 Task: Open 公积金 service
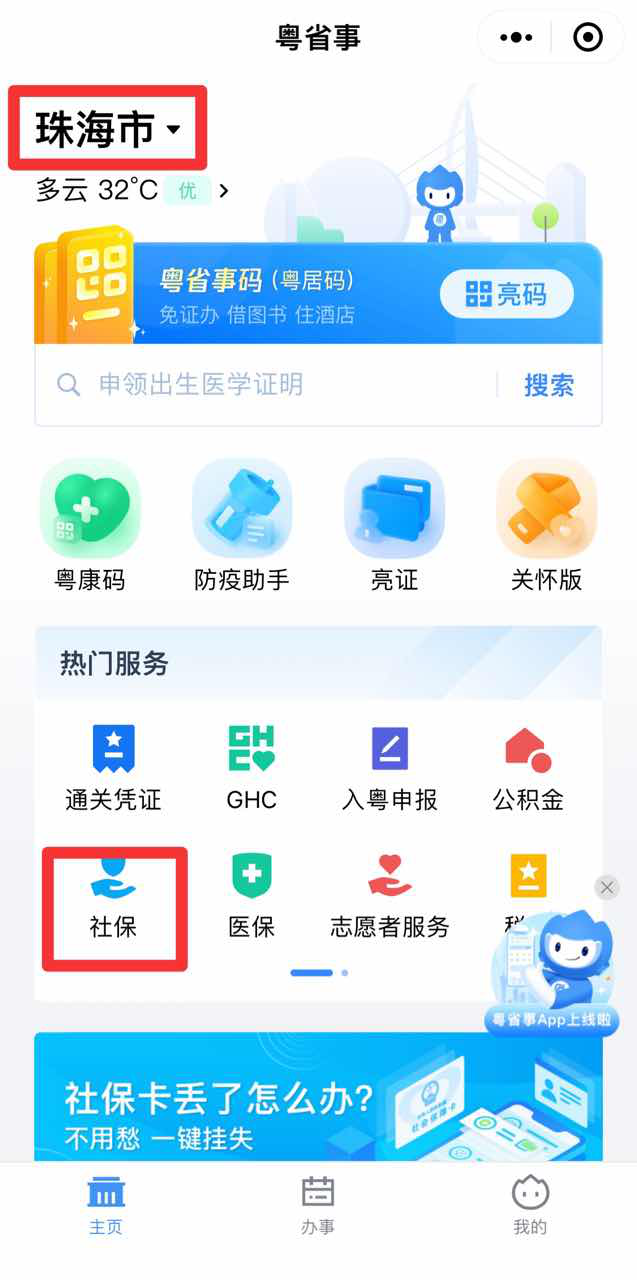[528, 768]
